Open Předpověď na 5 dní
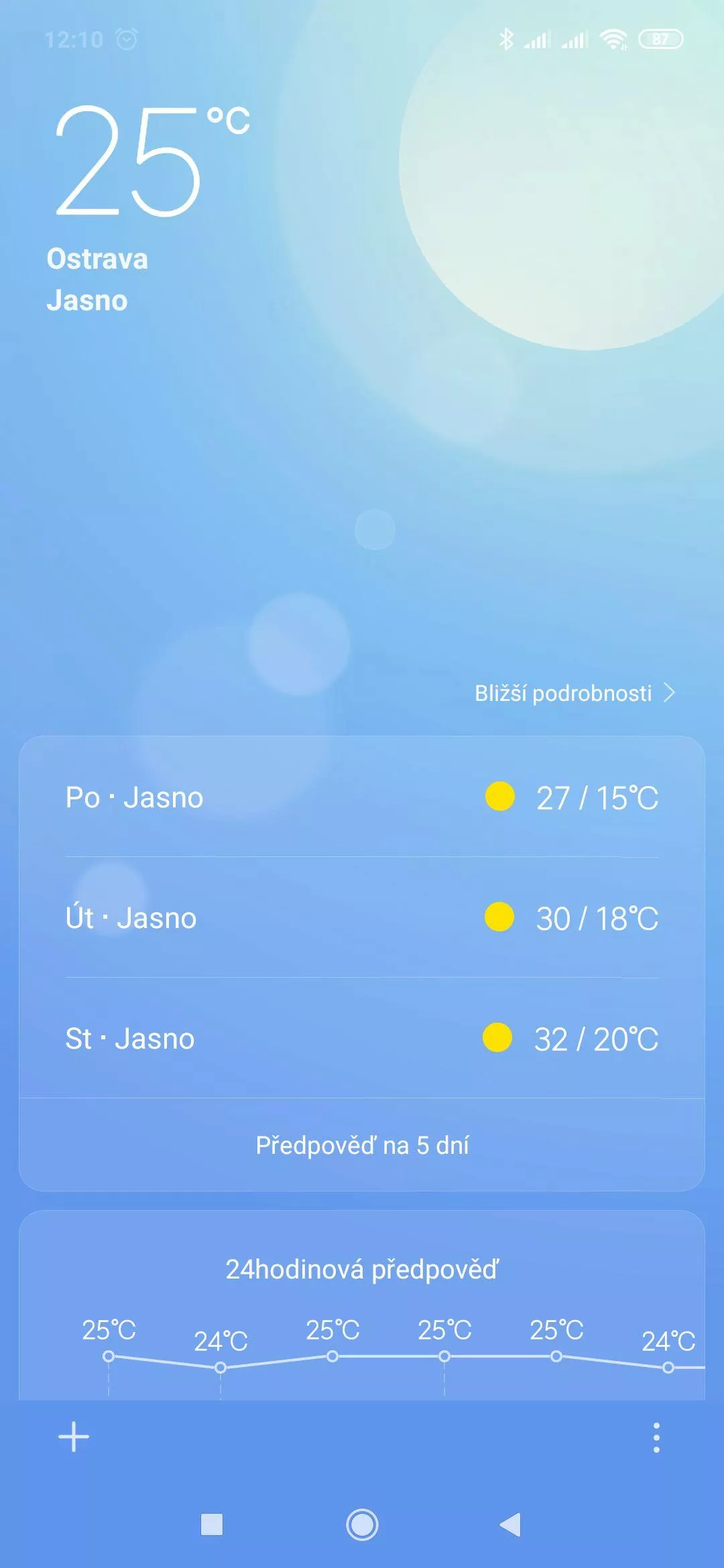The height and width of the screenshot is (1568, 724). (x=362, y=1145)
